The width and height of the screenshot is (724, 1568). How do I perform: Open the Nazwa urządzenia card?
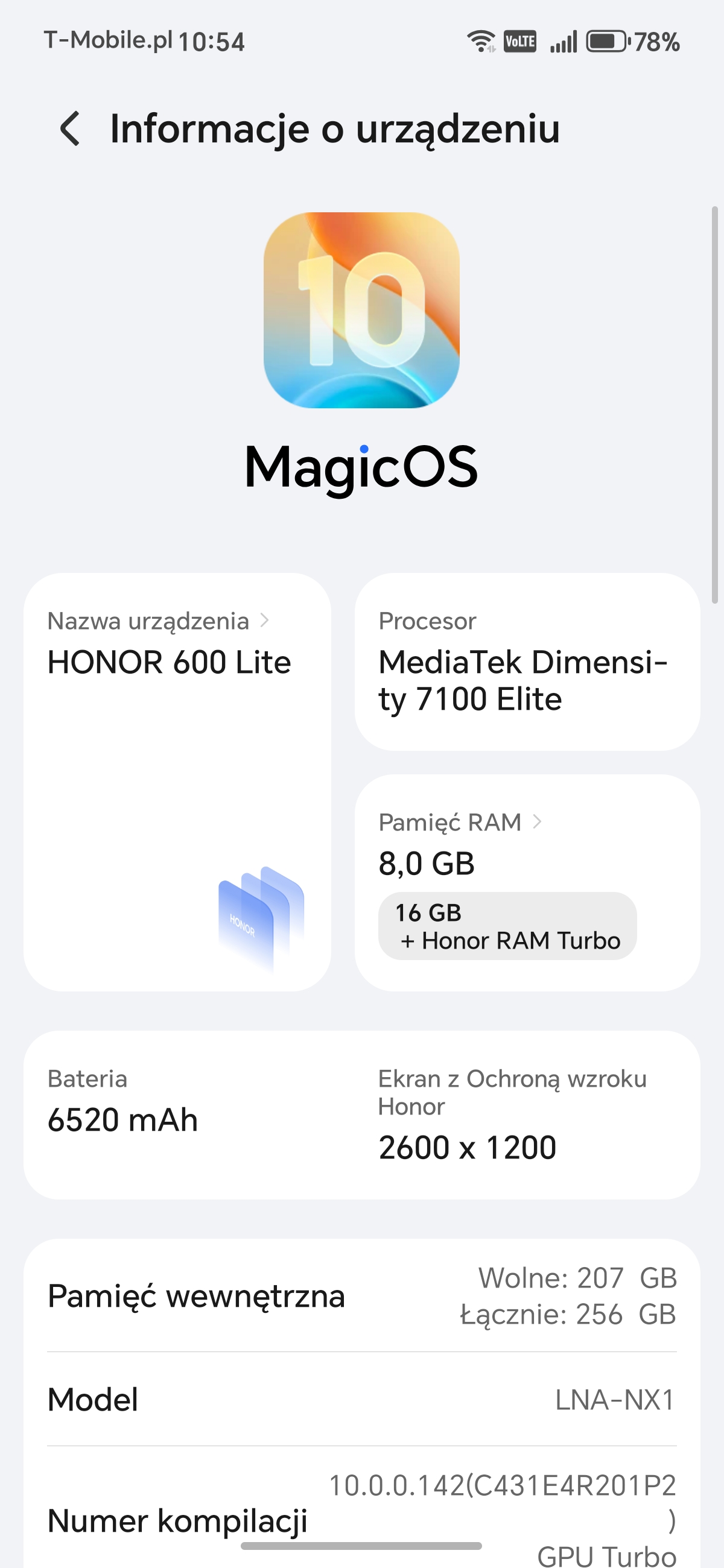point(177,781)
